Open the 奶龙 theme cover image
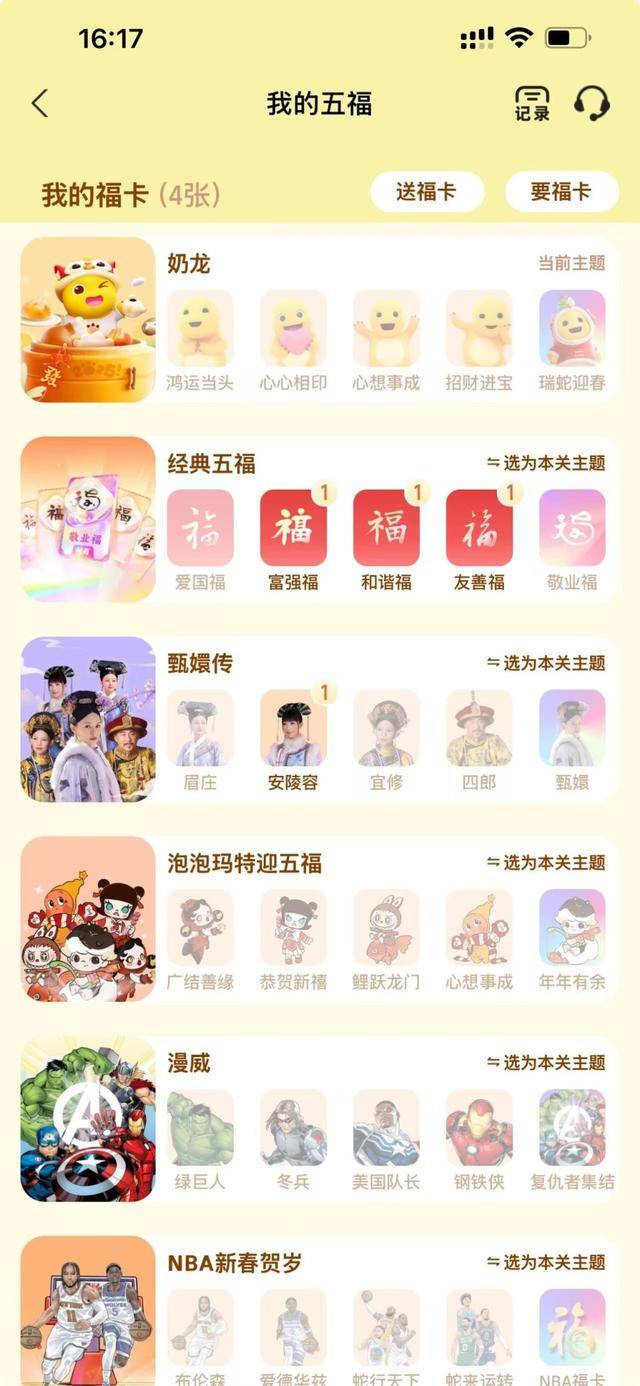 [x=88, y=320]
